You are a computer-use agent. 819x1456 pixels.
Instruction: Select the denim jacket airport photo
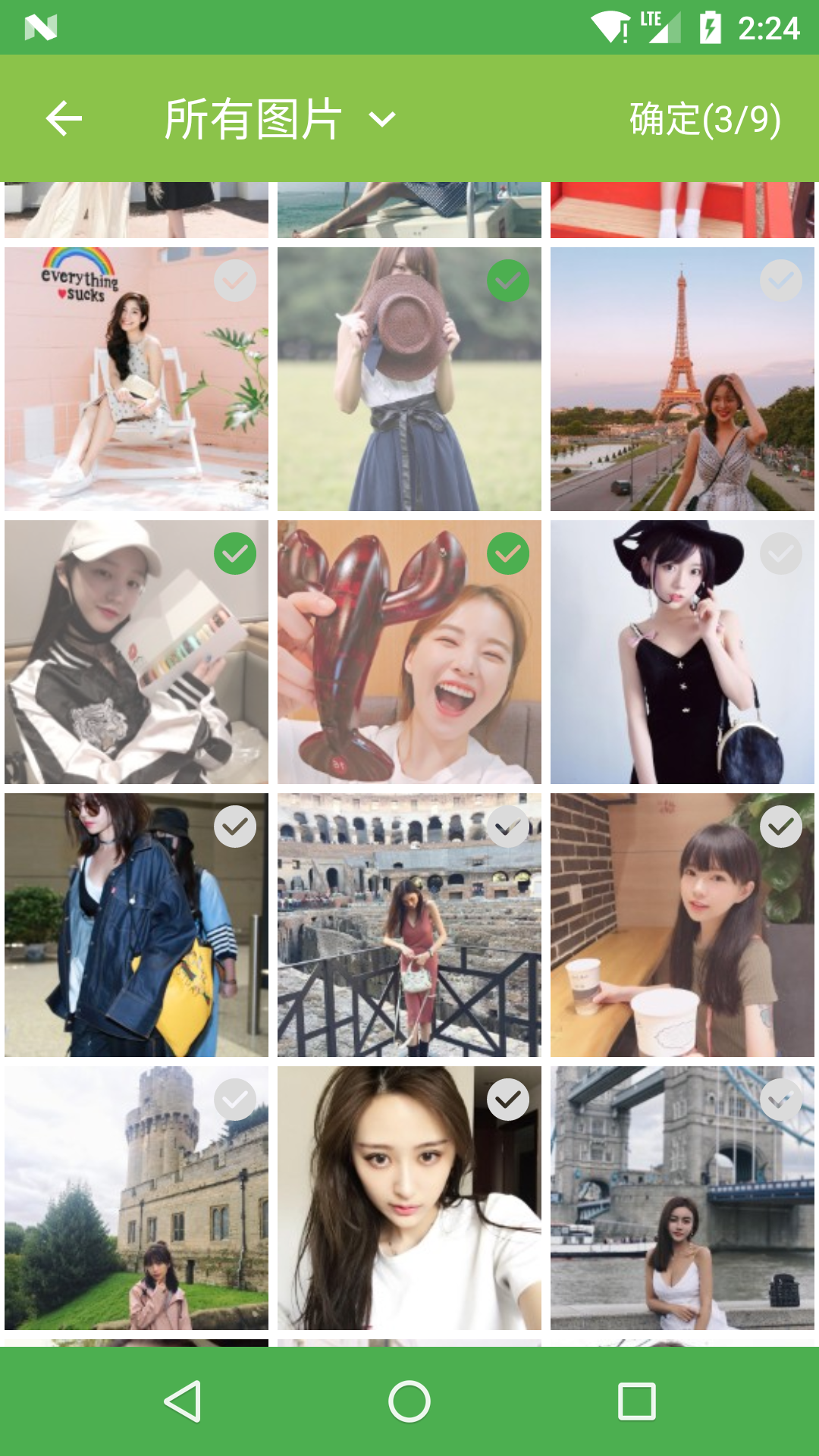(235, 827)
